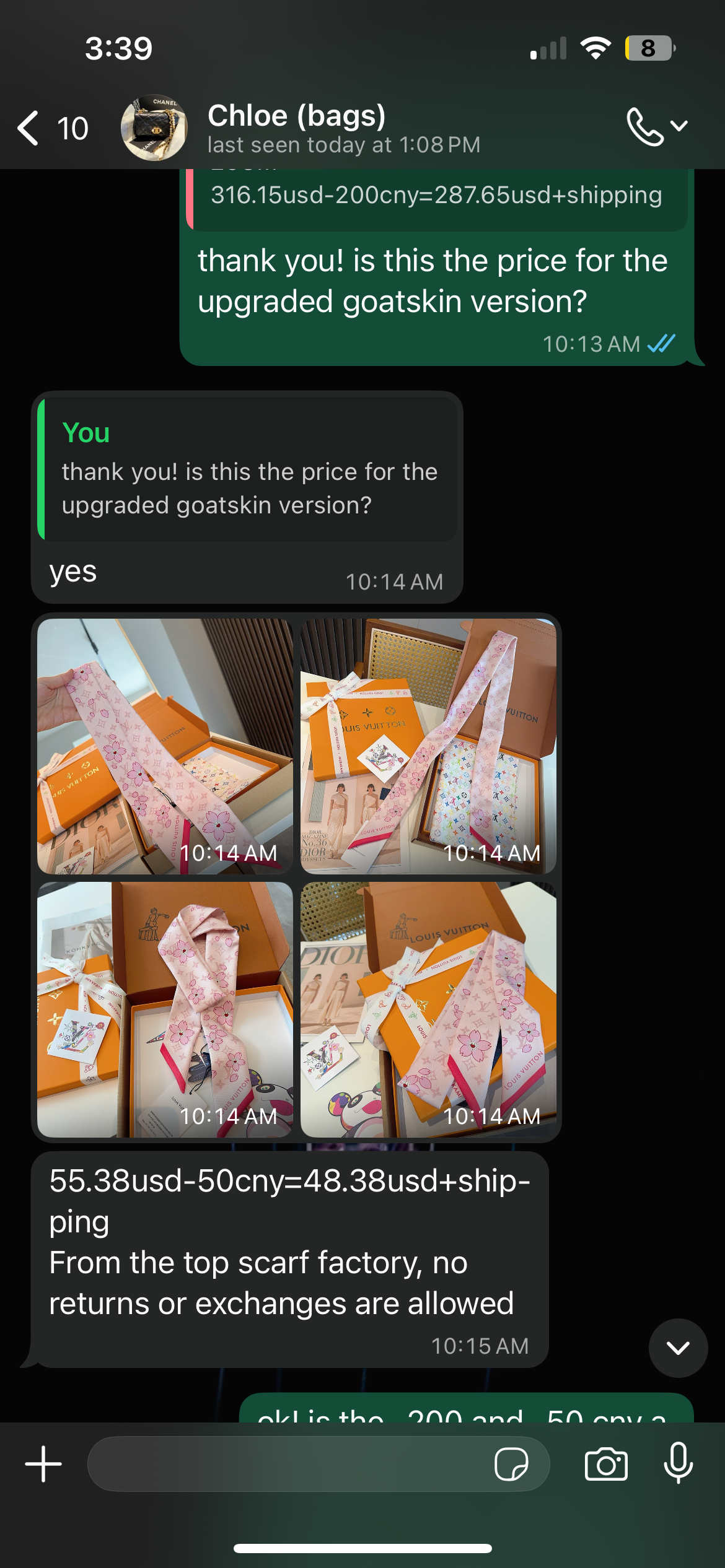Screen dimensions: 725x1568
Task: View the third scarf photo with the open box
Action: point(165,1009)
